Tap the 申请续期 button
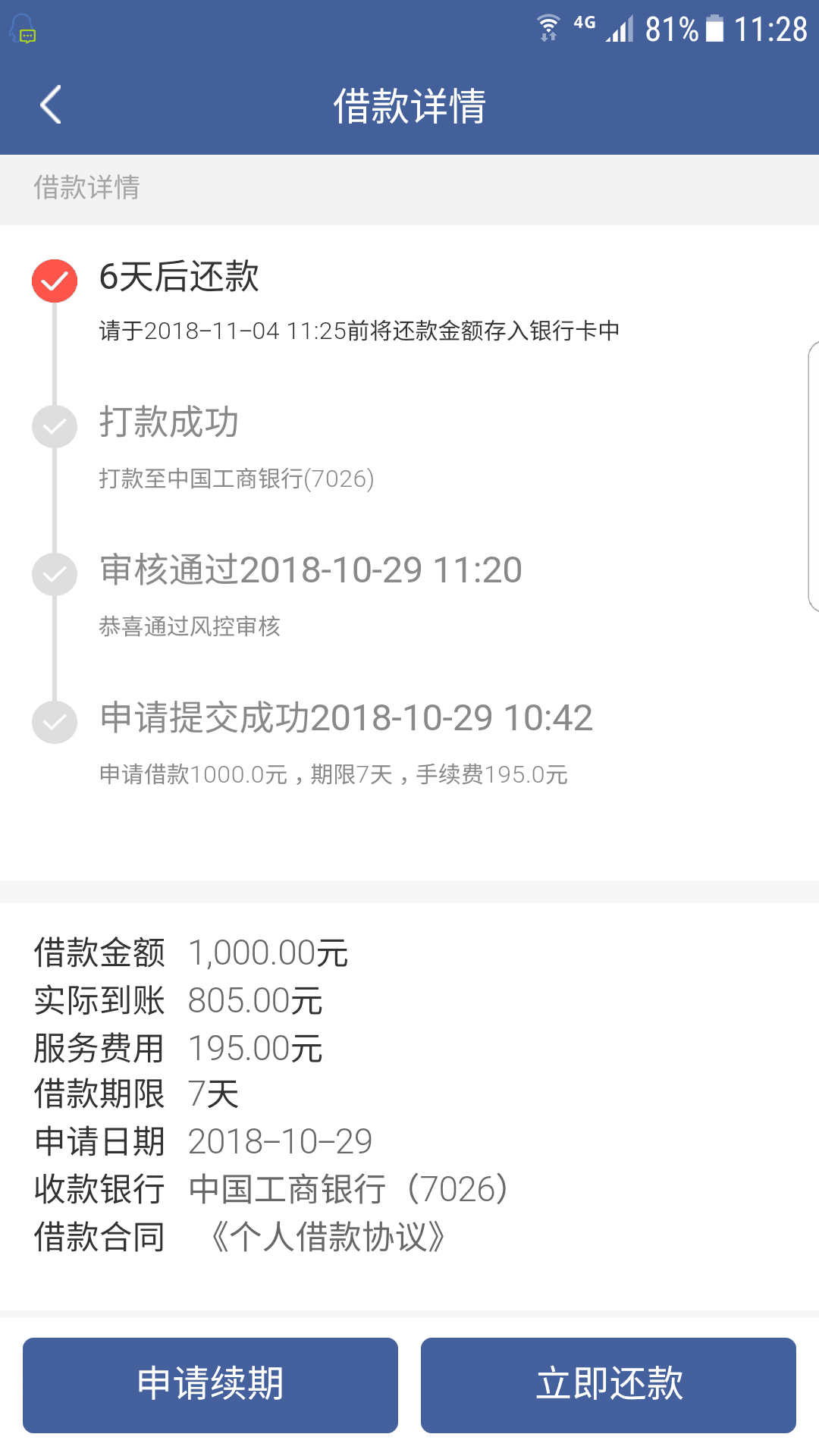 pyautogui.click(x=210, y=1385)
